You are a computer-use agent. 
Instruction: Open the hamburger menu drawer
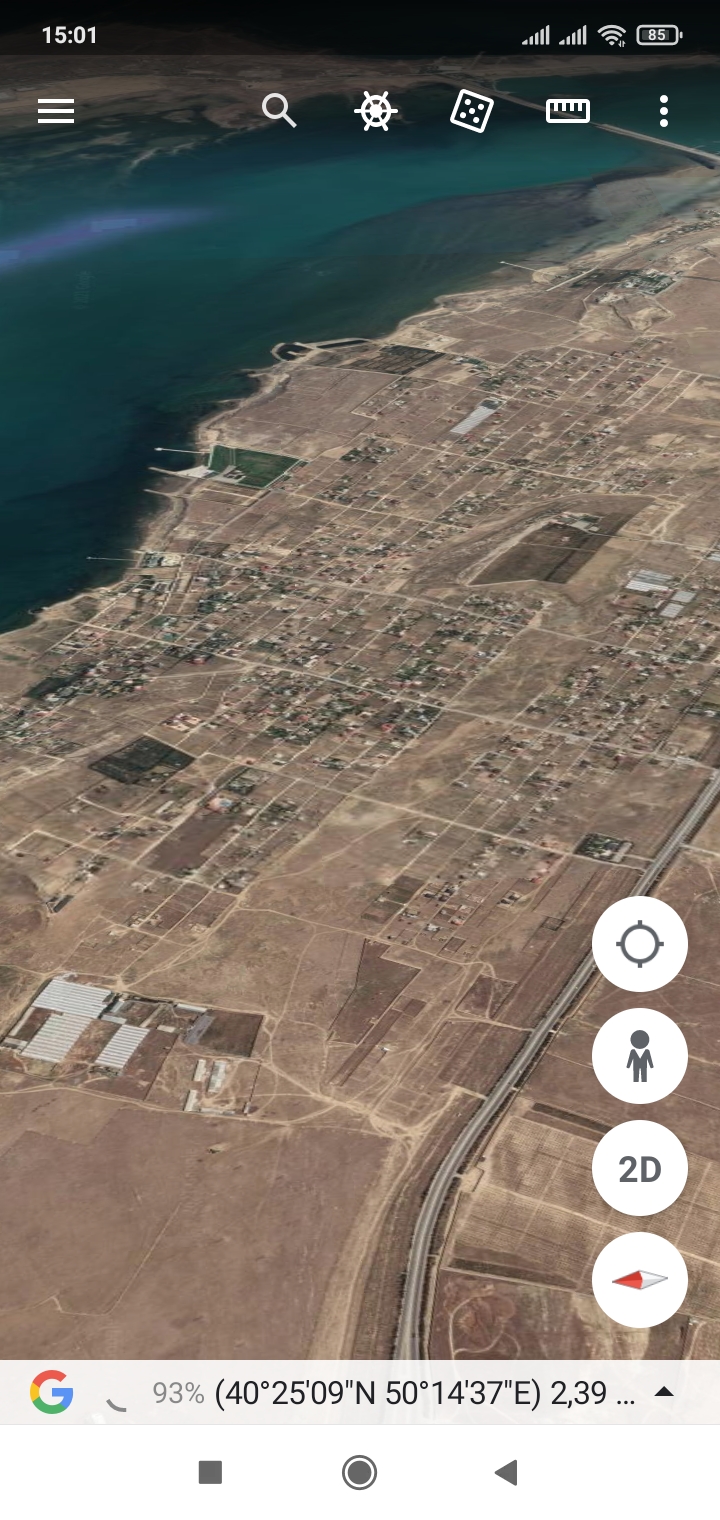click(x=56, y=111)
